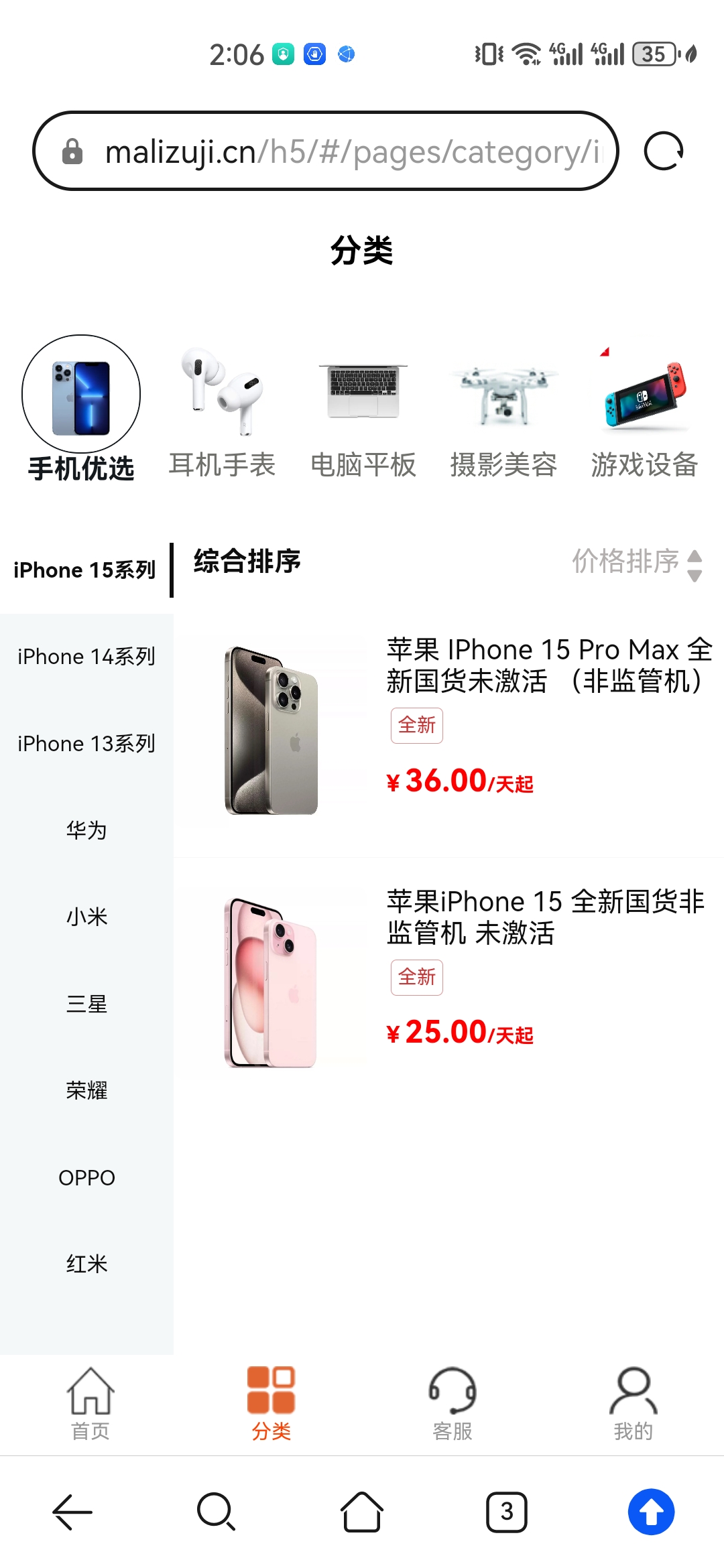Sort products by 价格排序
Screen dimensions: 724x1568
click(637, 562)
